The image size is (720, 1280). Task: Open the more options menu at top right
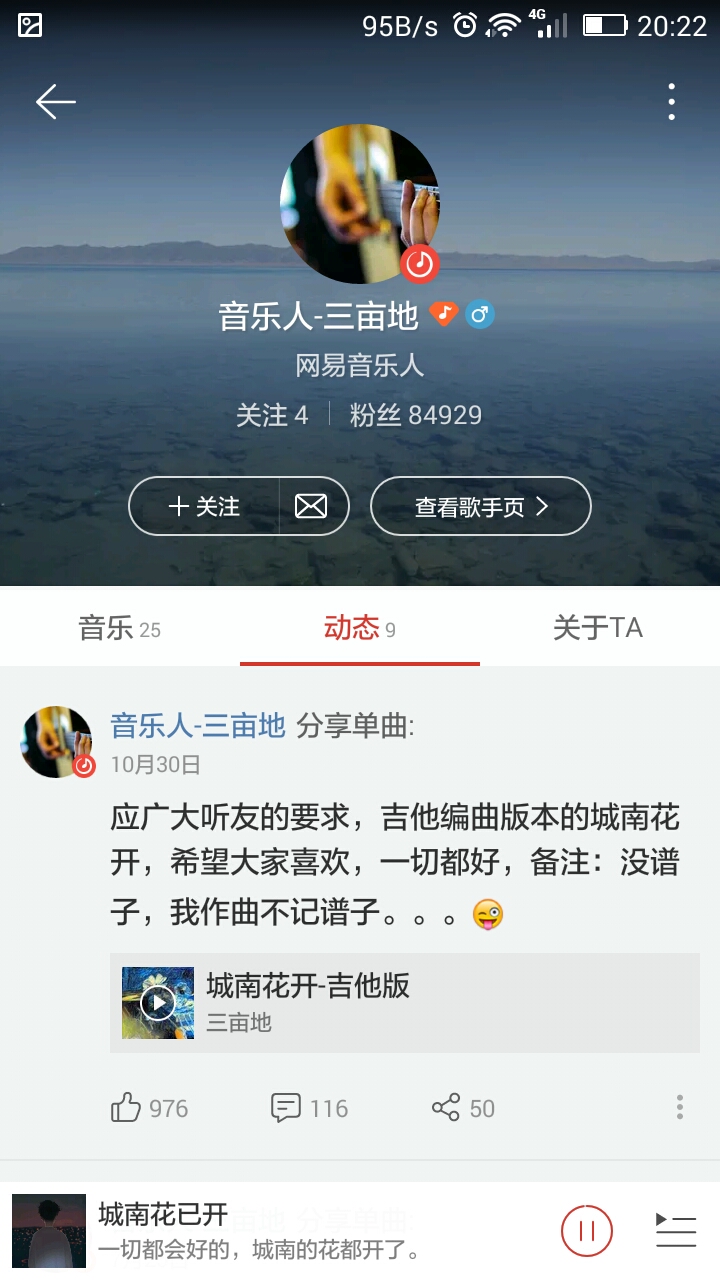672,100
